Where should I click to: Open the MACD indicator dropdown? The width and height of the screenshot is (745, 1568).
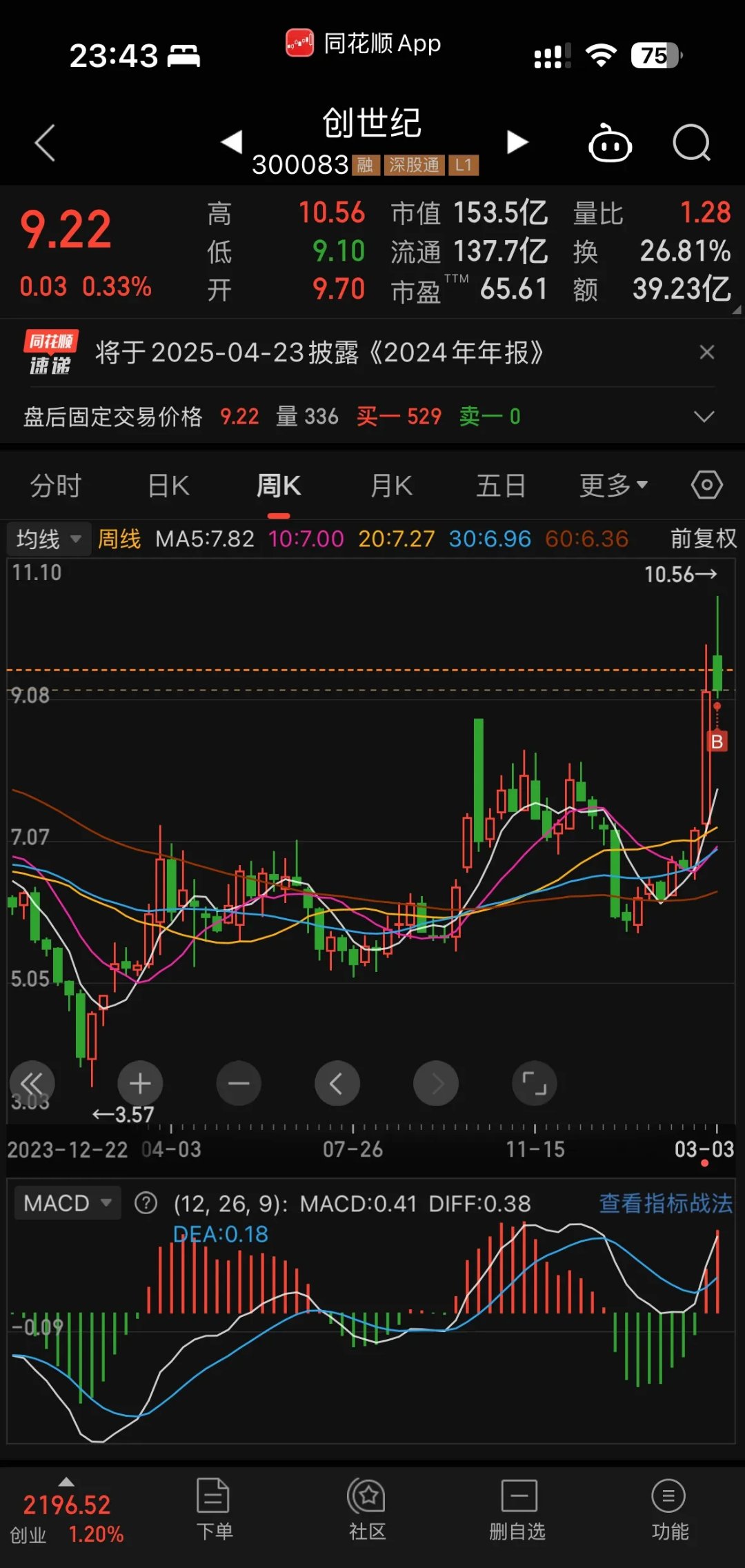pyautogui.click(x=67, y=1202)
